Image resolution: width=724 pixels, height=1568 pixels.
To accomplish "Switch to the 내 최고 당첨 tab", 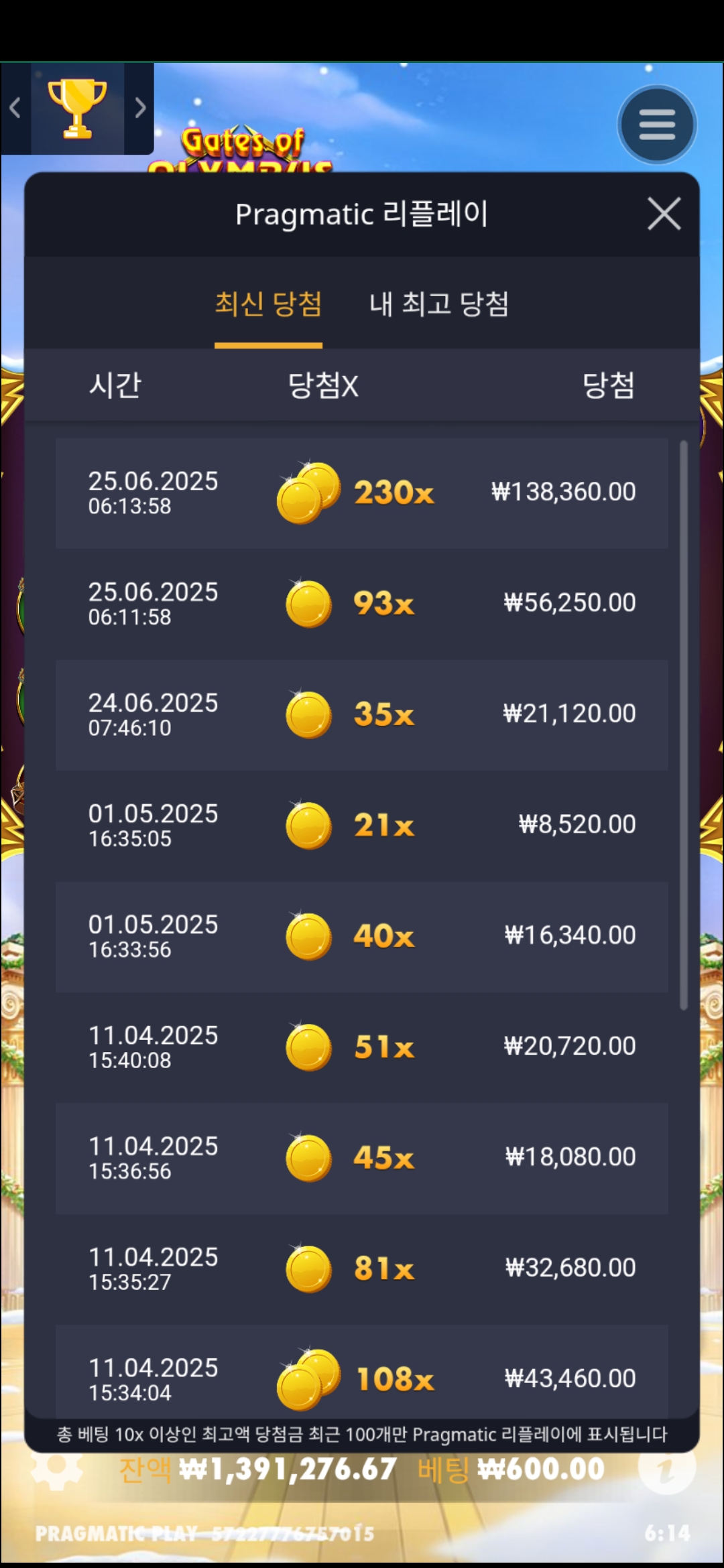I will tap(439, 304).
